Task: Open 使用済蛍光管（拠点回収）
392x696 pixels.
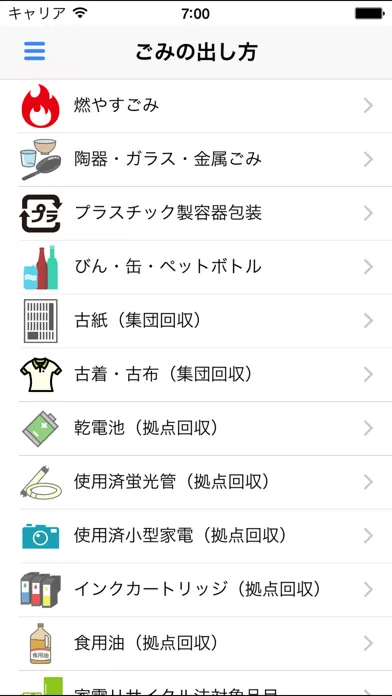Action: point(196,482)
